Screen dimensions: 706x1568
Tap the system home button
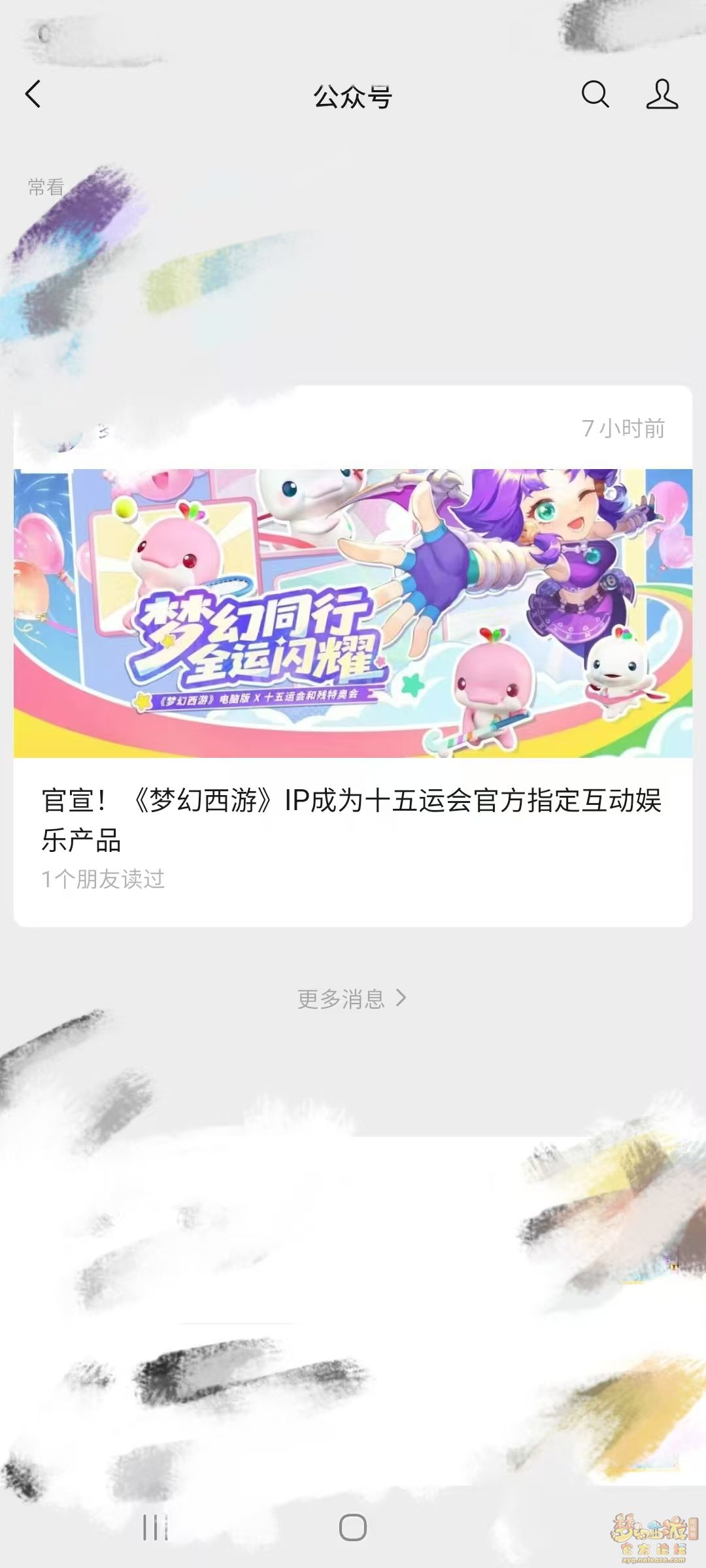click(353, 1527)
